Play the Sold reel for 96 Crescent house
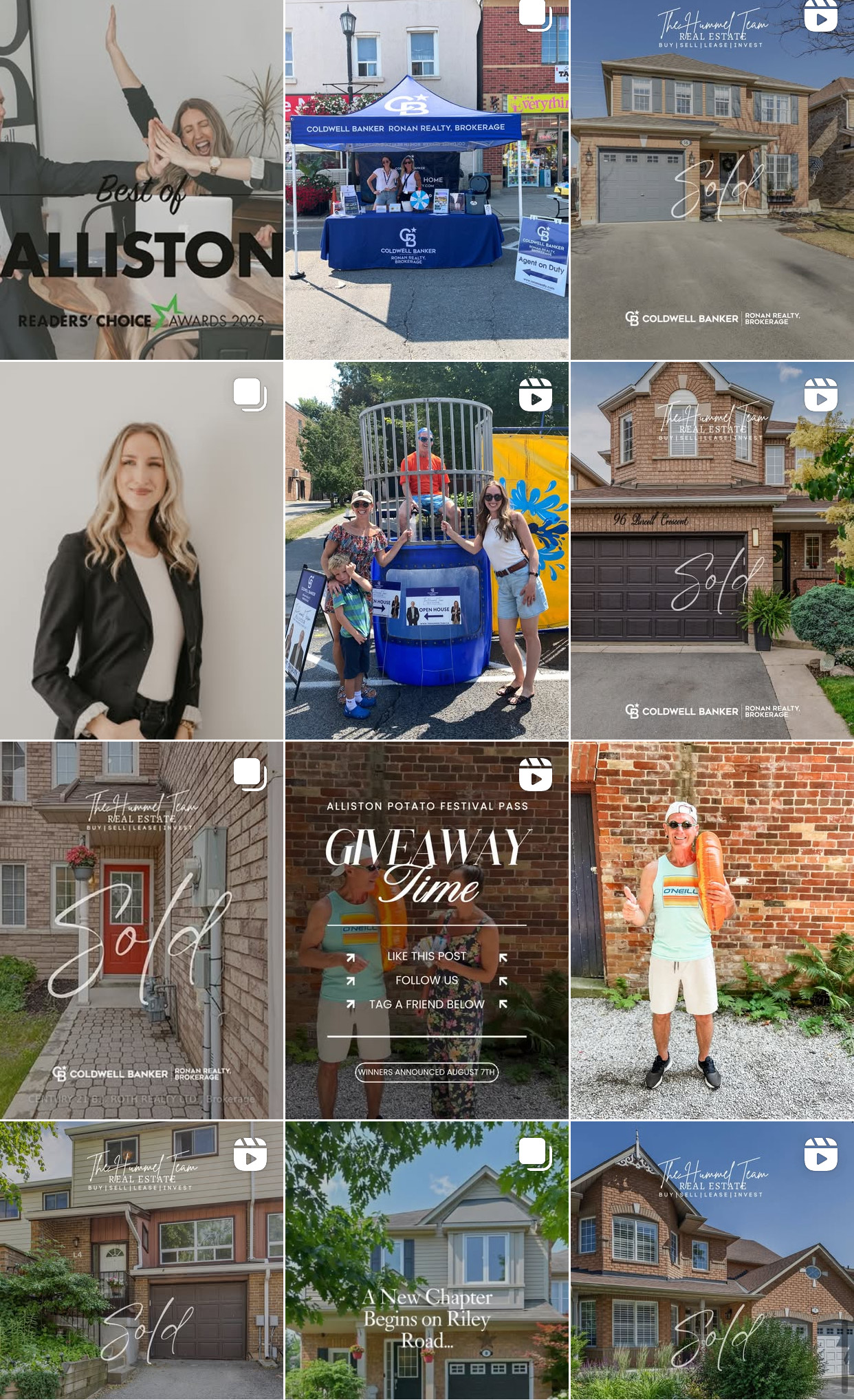 712,550
